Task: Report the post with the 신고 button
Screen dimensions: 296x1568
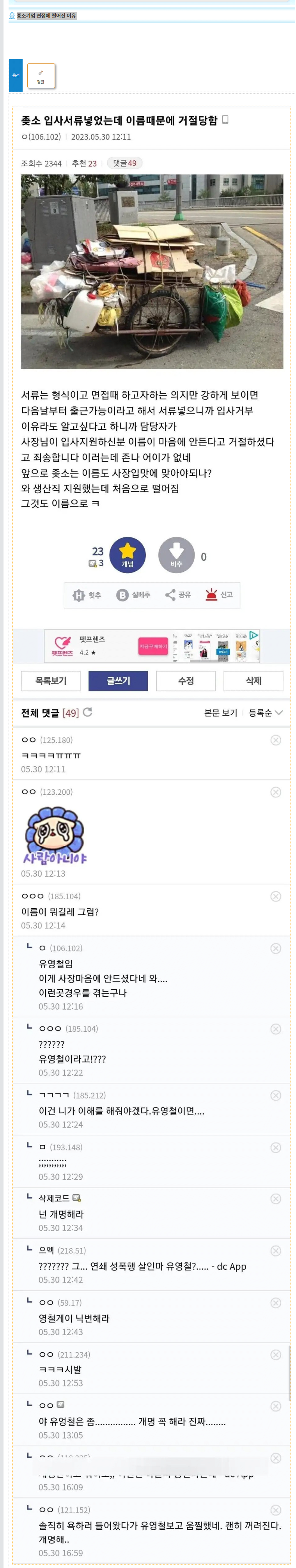Action: point(219,595)
